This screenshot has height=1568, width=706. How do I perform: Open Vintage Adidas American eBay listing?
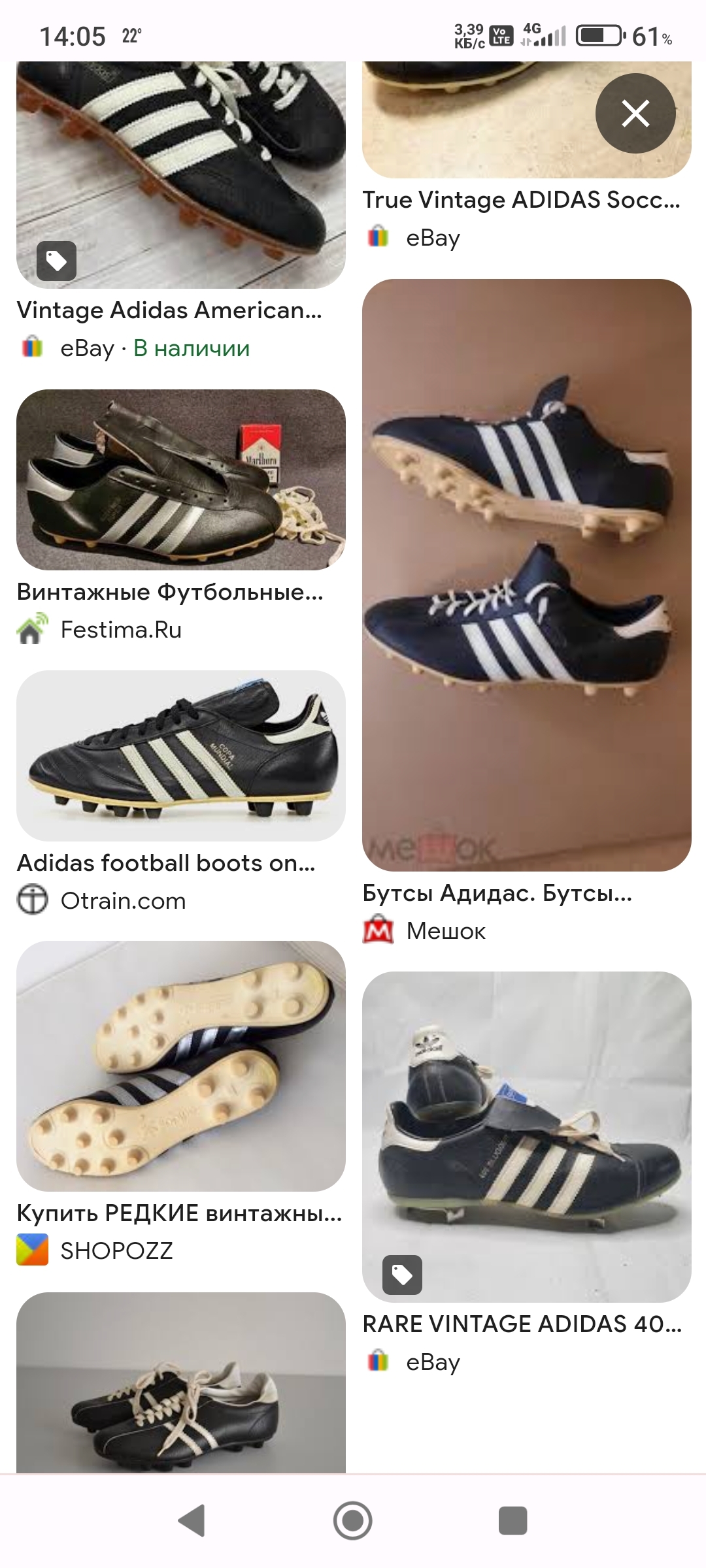click(180, 176)
